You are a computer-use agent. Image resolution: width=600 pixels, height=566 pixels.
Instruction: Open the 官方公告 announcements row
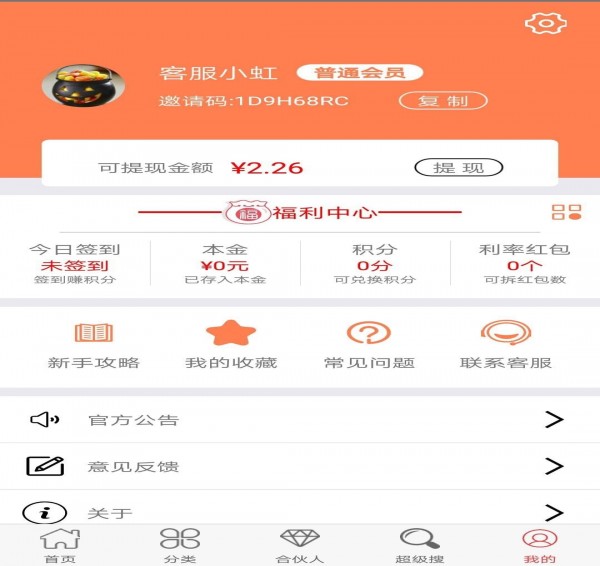(x=300, y=420)
